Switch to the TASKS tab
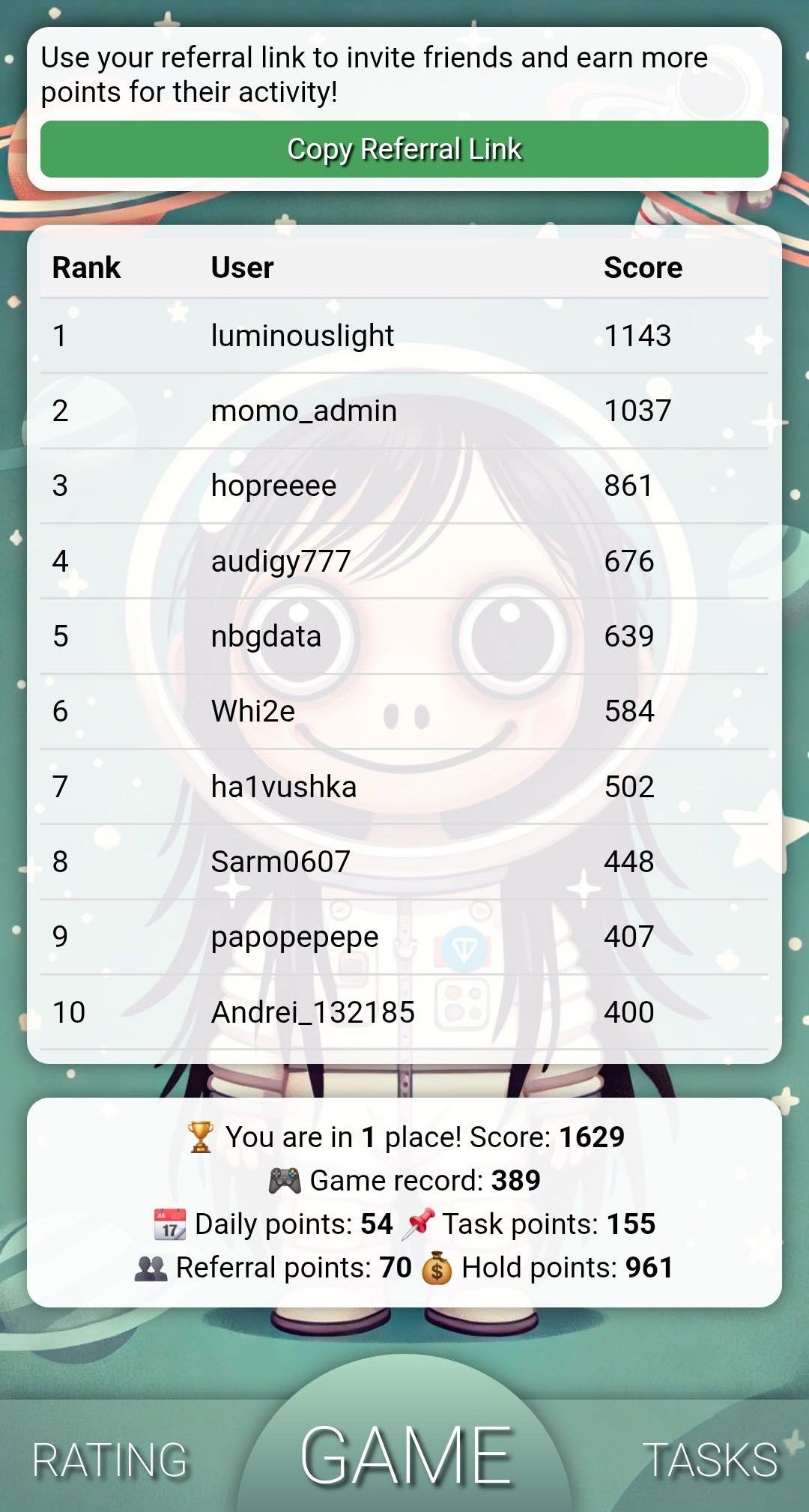This screenshot has width=809, height=1512. [x=709, y=1457]
